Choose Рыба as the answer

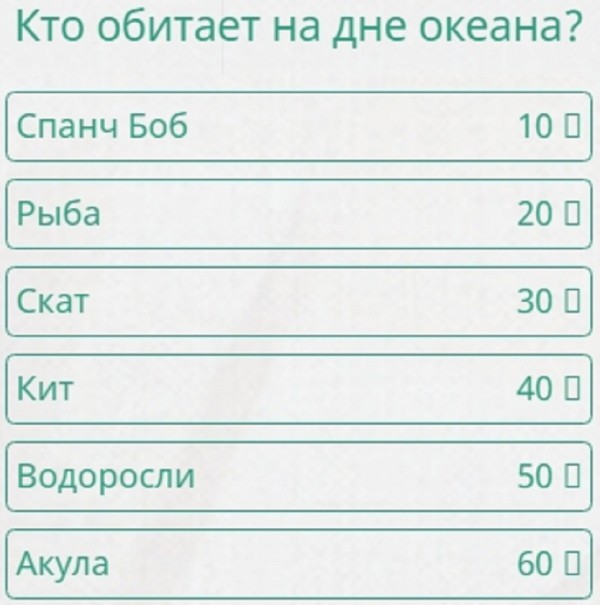click(298, 213)
